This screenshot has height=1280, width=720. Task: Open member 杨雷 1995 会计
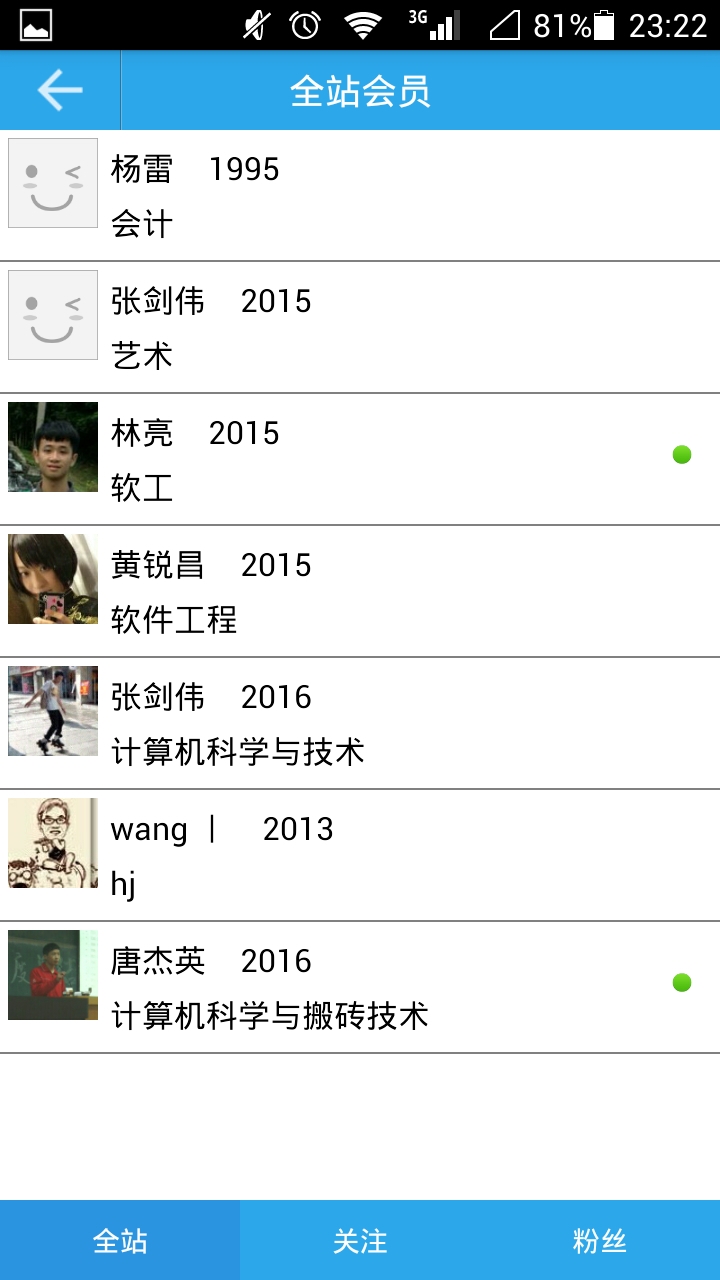[x=360, y=196]
